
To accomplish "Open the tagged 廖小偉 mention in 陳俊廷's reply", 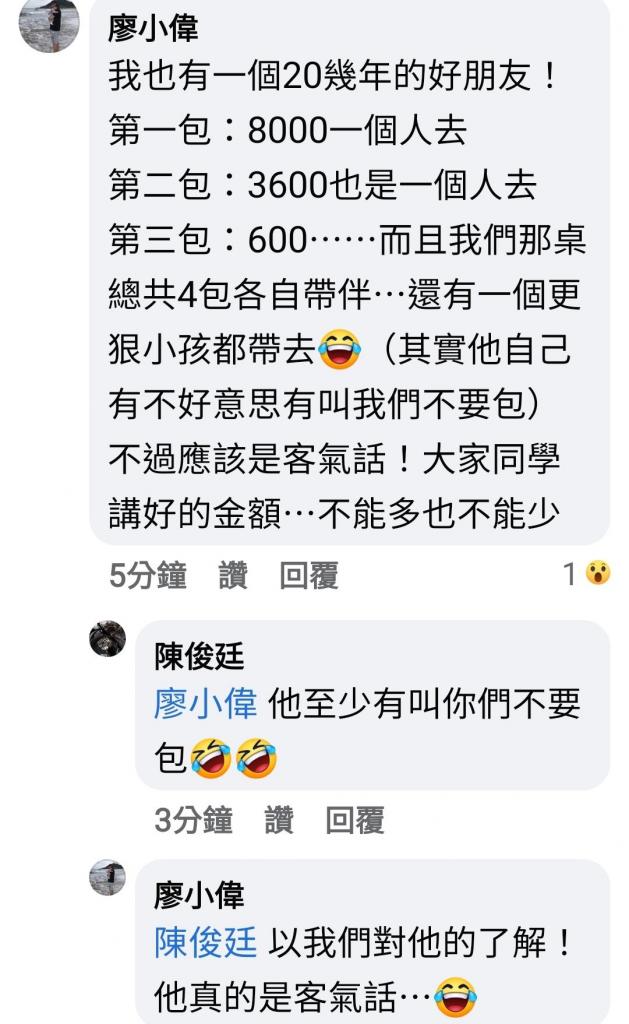I will coord(205,703).
